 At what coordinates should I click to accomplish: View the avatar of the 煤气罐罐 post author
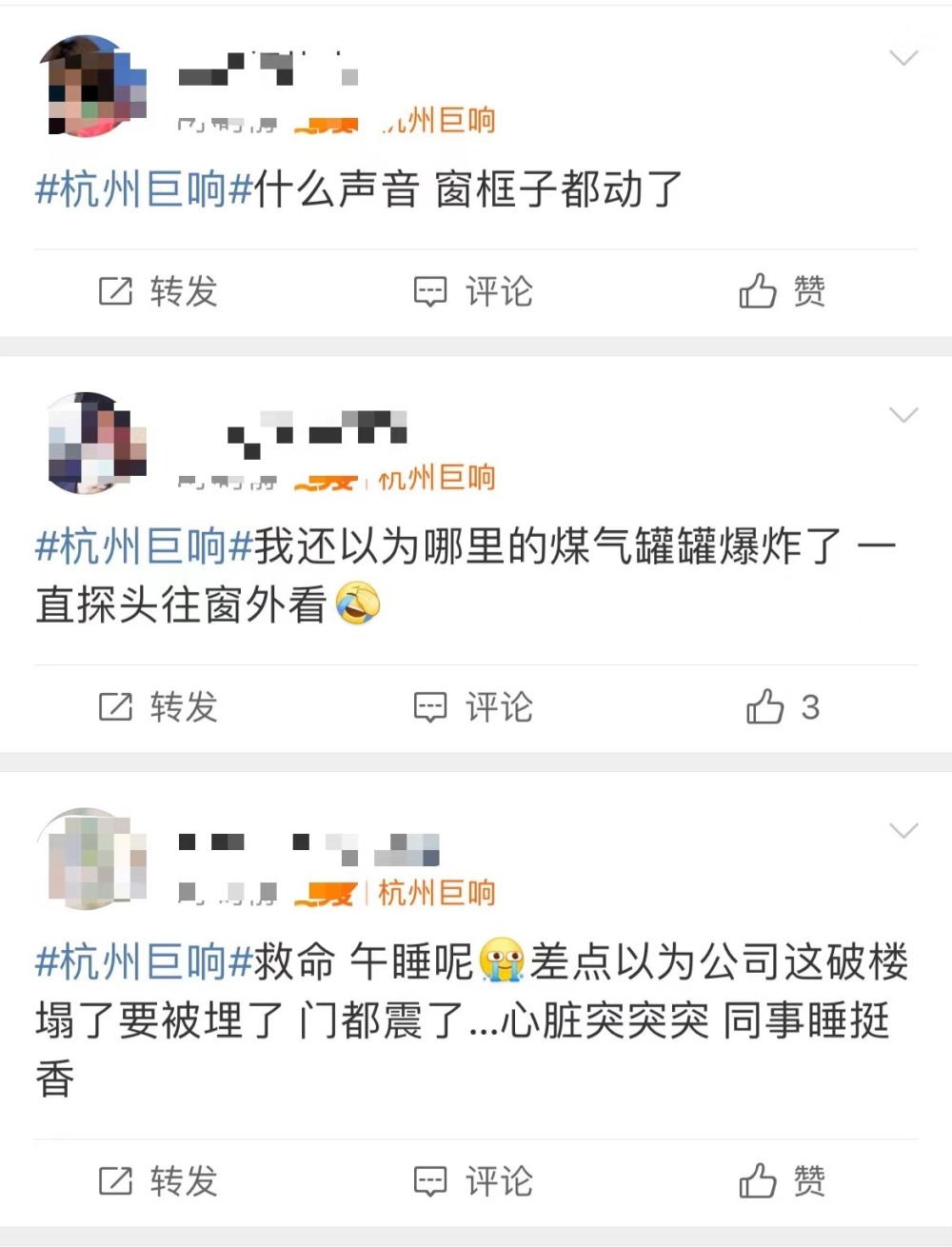coord(93,444)
